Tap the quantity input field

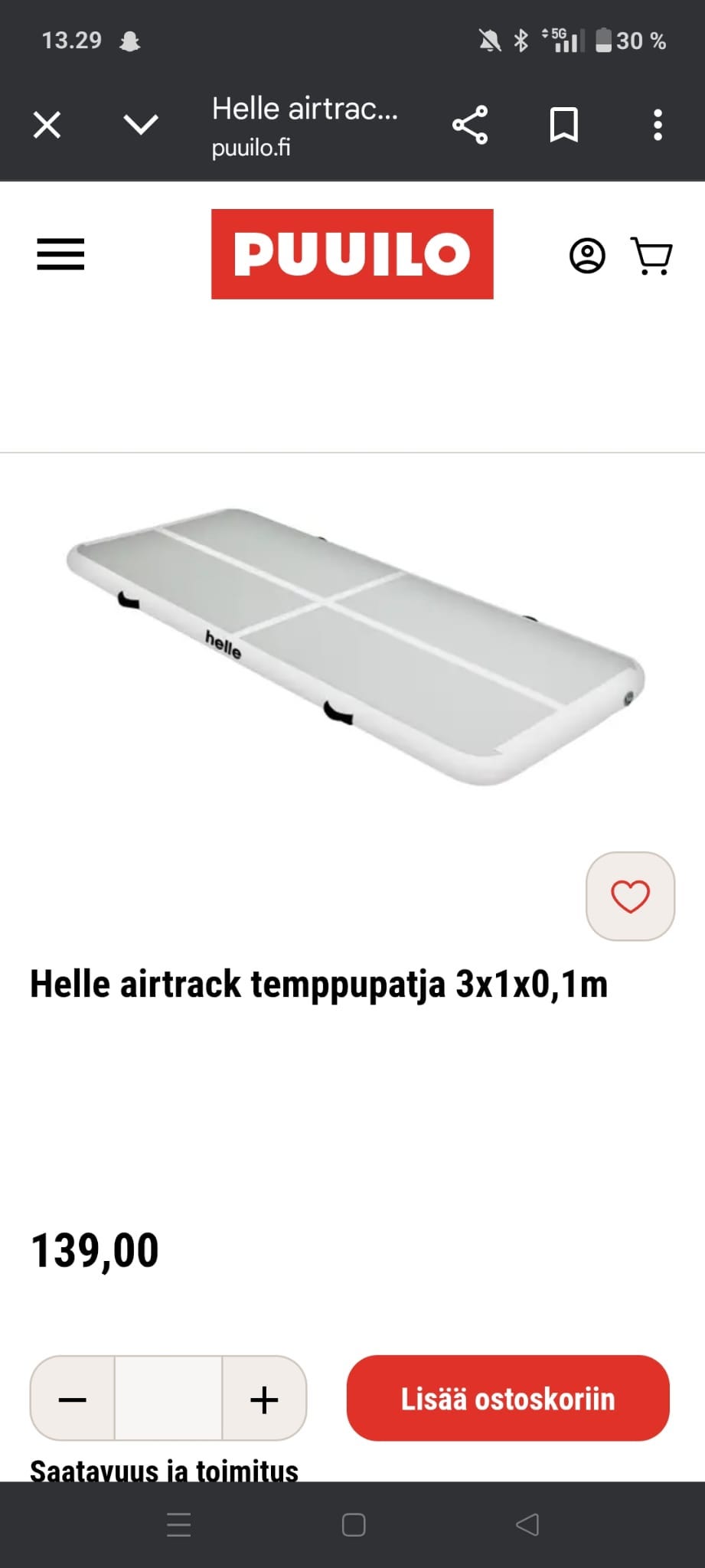[168, 1399]
